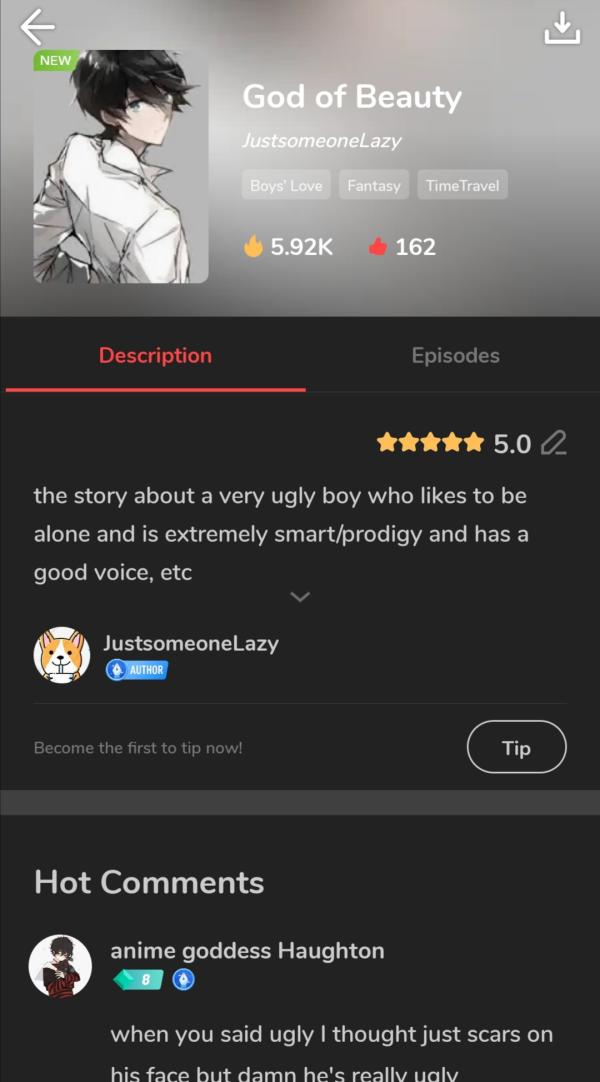Screen dimensions: 600x1082
Task: Write a rating with the pencil icon
Action: tap(553, 443)
